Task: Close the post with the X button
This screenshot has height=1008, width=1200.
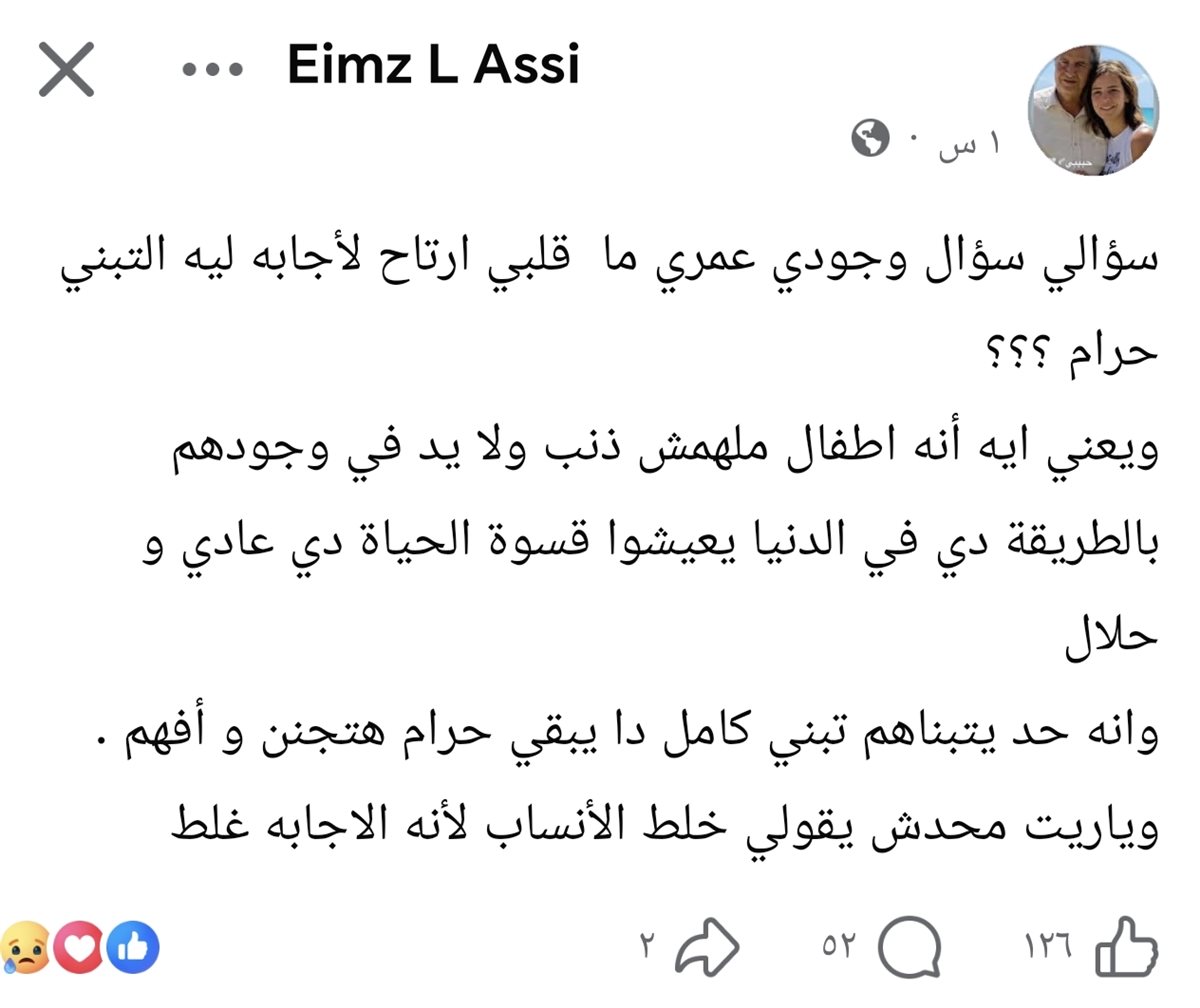Action: click(66, 69)
